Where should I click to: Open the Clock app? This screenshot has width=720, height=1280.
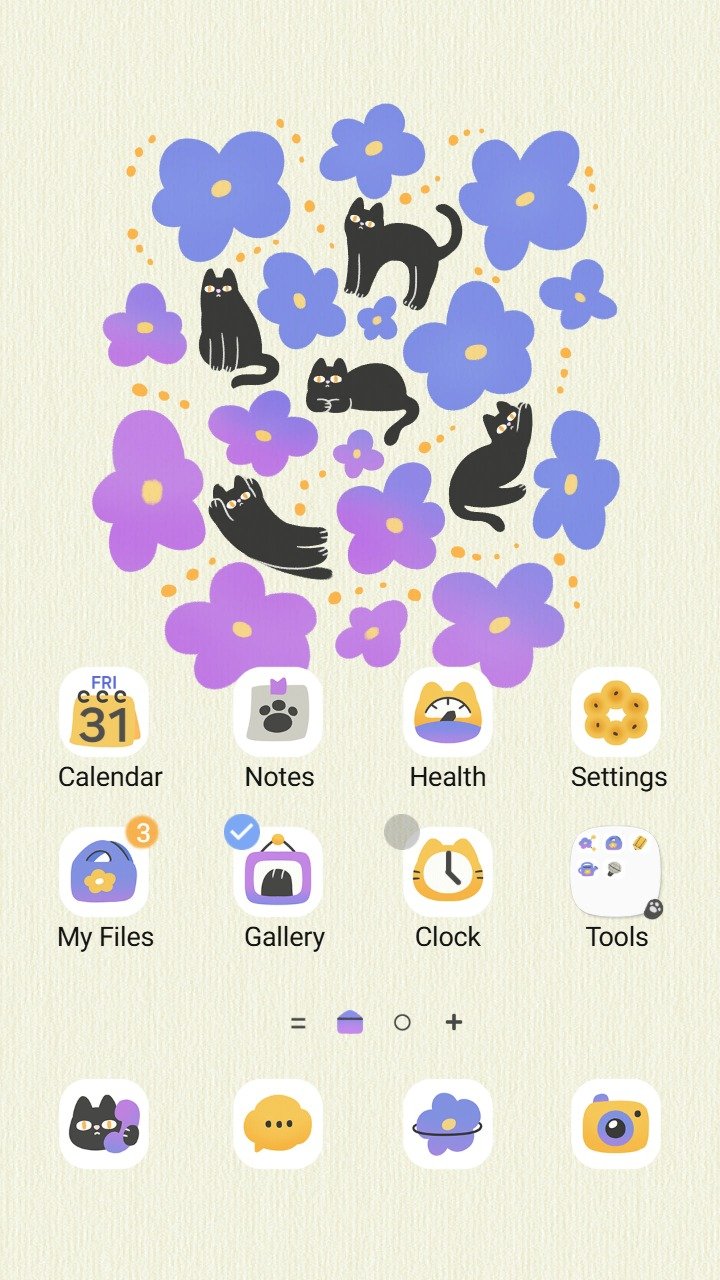point(447,873)
